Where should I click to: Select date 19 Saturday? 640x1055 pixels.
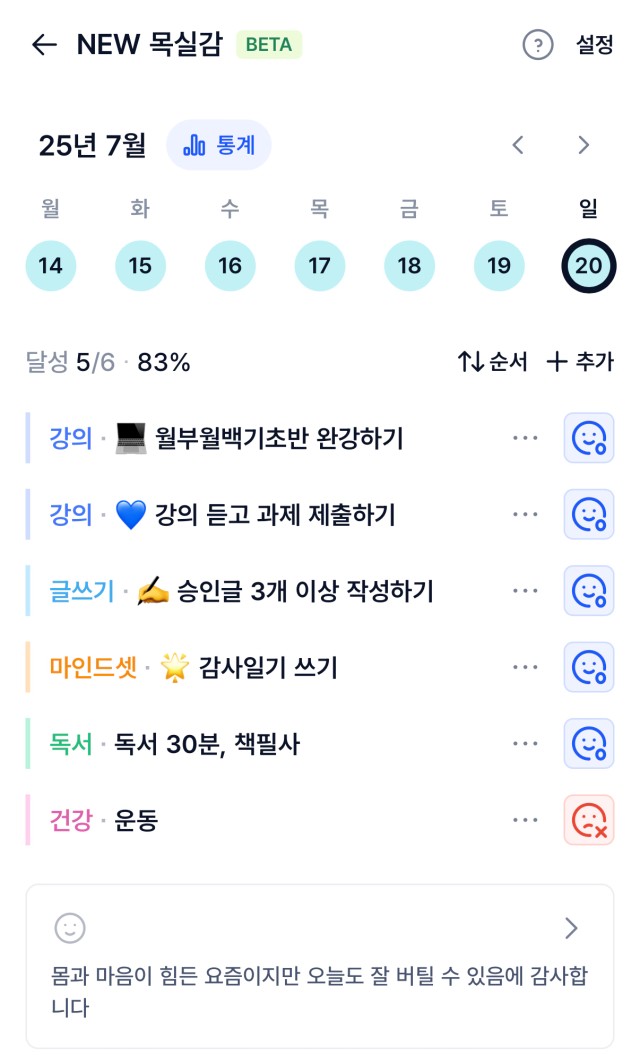pos(499,266)
